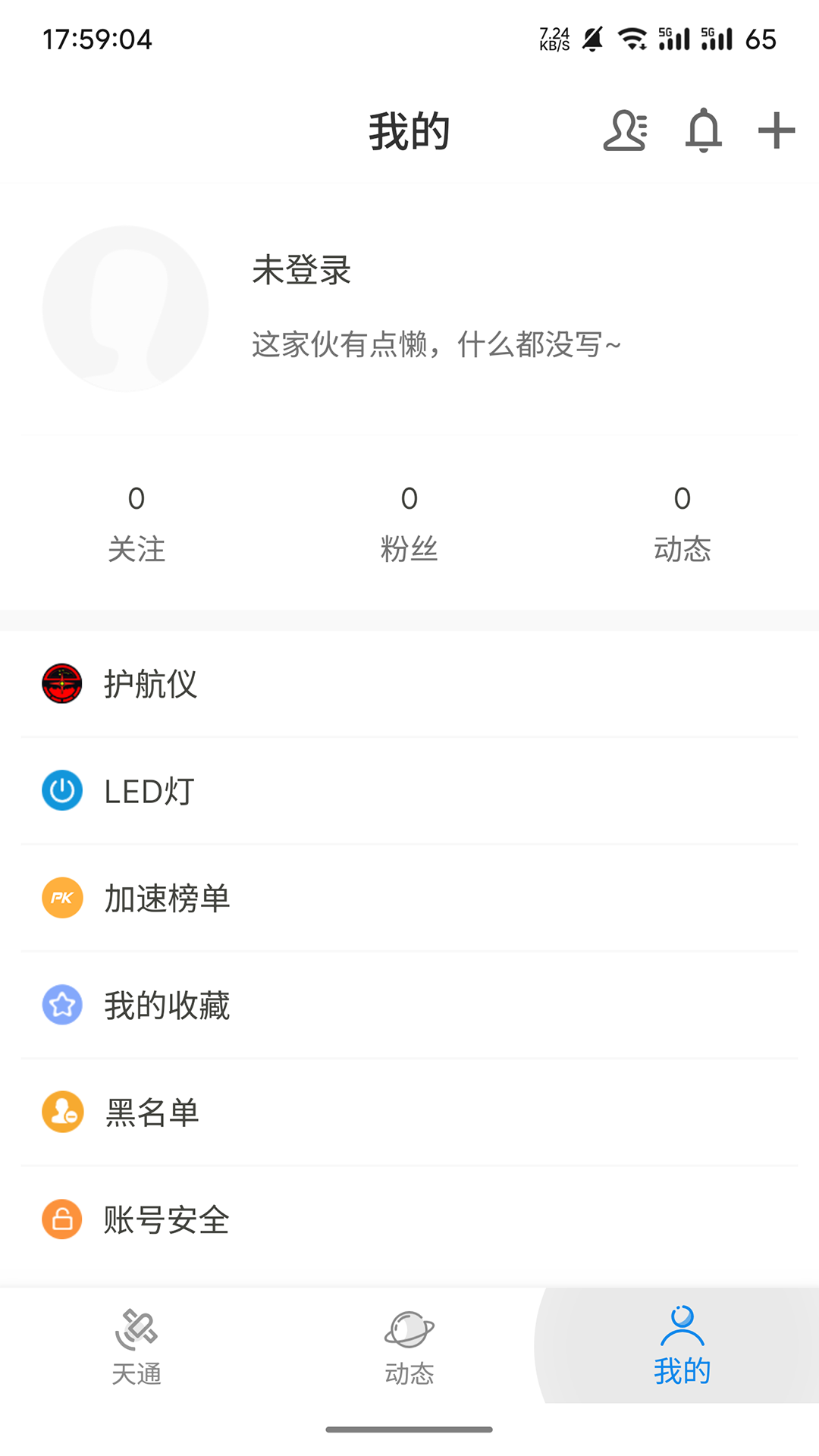
Task: Open the contacts icon in top bar
Action: (x=626, y=130)
